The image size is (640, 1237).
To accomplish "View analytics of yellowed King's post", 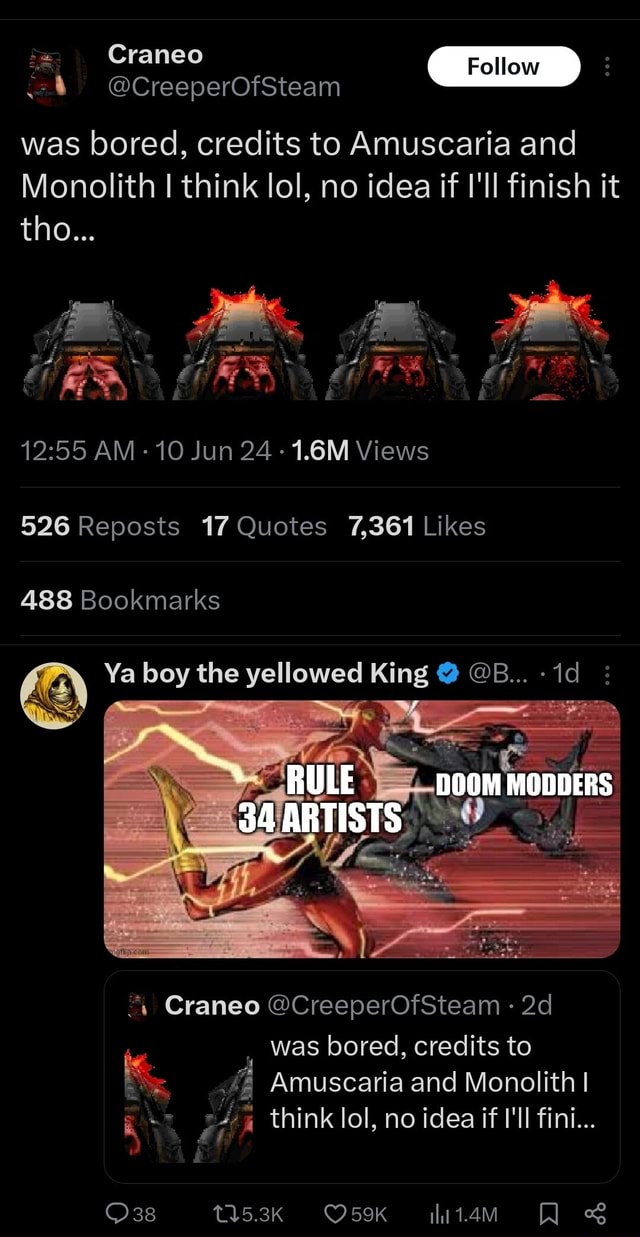I will pos(462,1214).
